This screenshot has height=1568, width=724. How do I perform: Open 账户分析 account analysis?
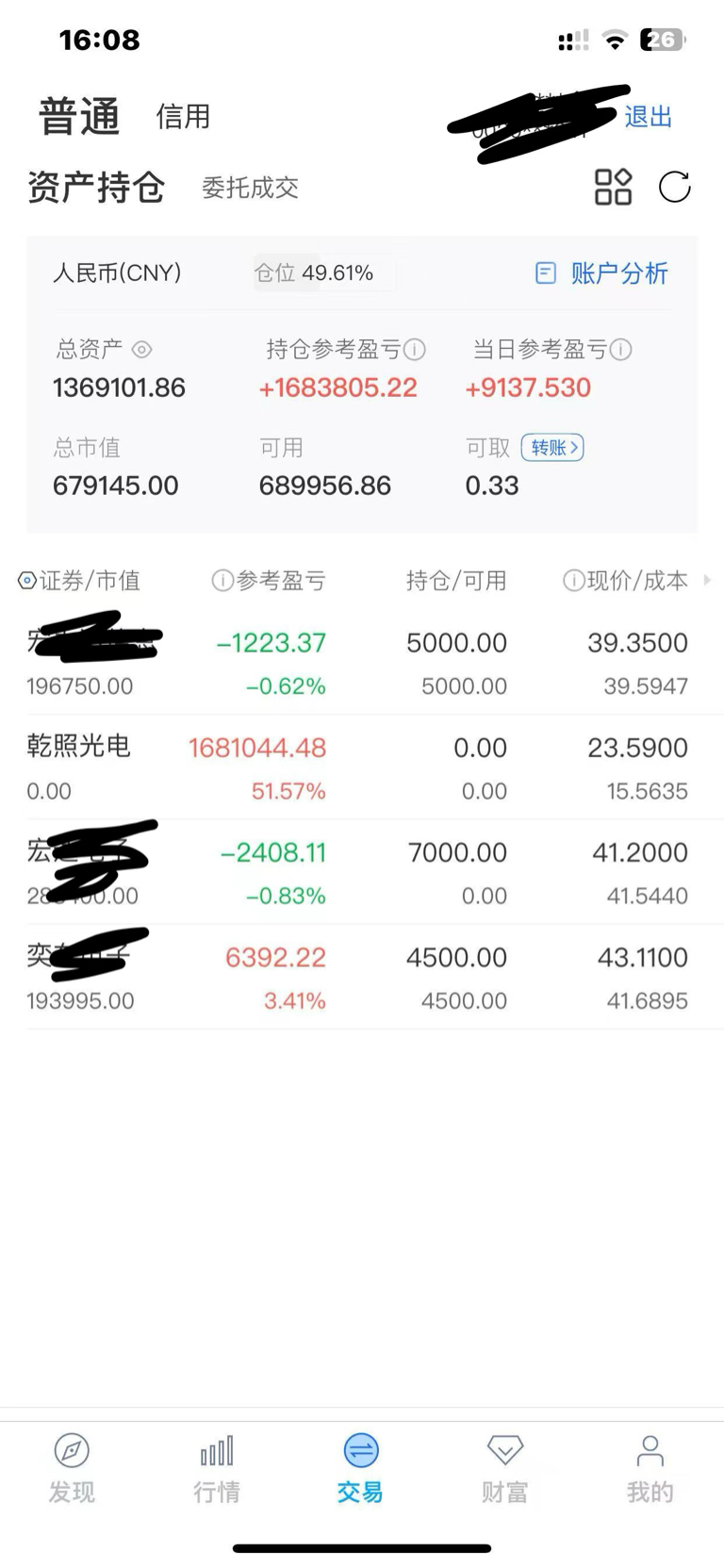(602, 273)
